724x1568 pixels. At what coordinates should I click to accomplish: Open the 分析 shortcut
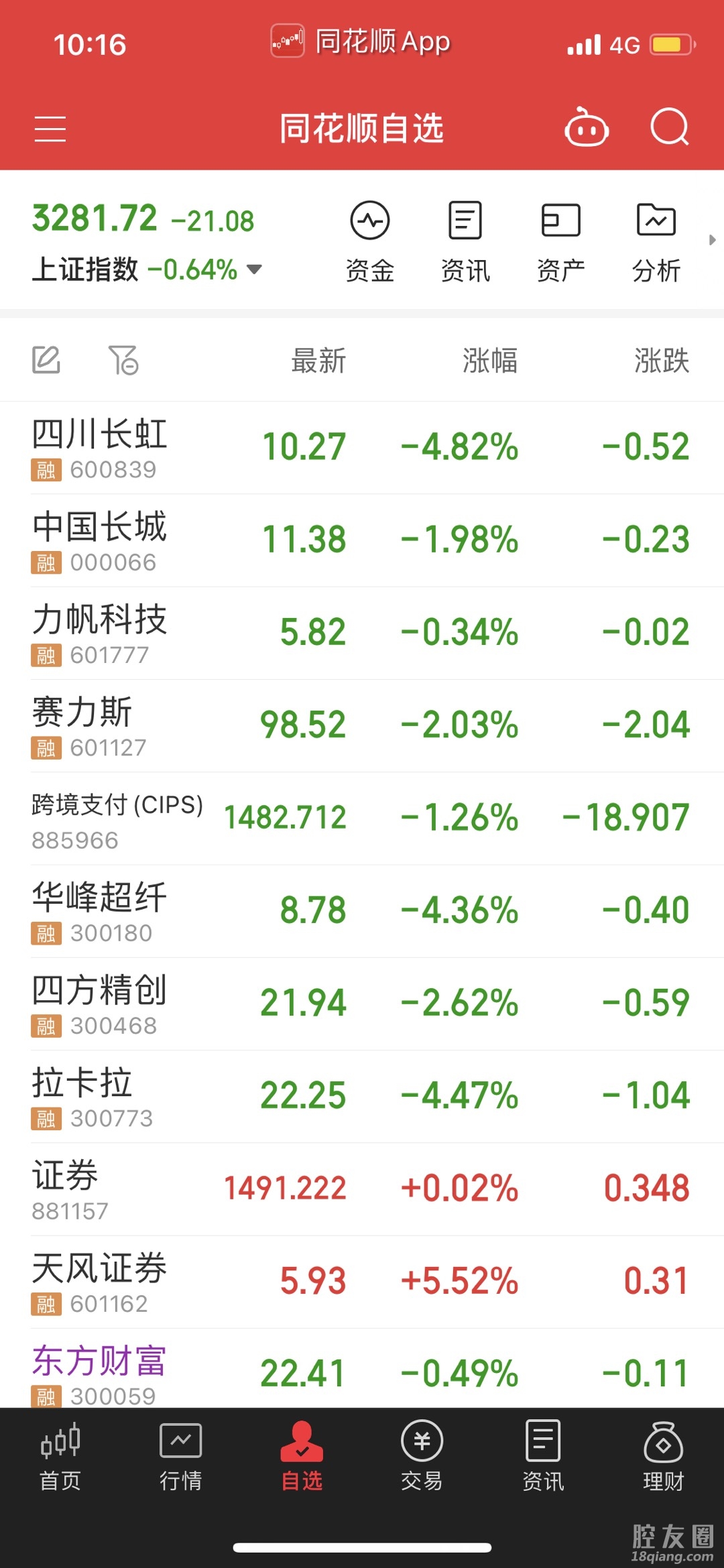tap(656, 241)
